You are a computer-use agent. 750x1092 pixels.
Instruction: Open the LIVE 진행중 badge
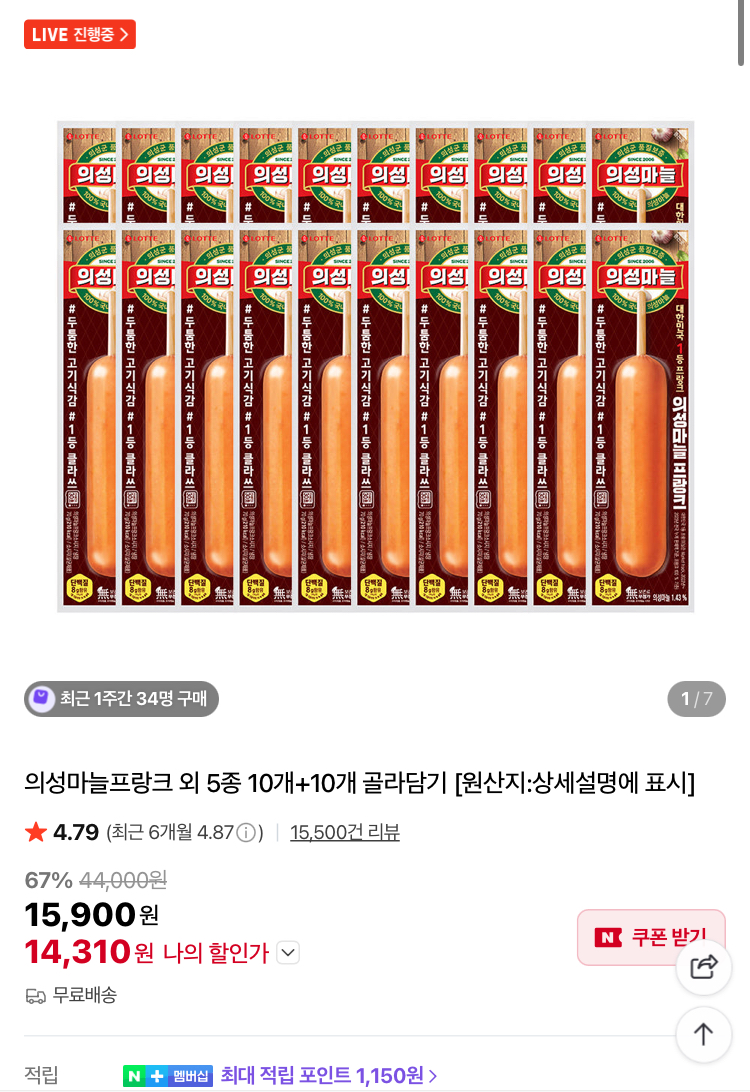click(80, 34)
